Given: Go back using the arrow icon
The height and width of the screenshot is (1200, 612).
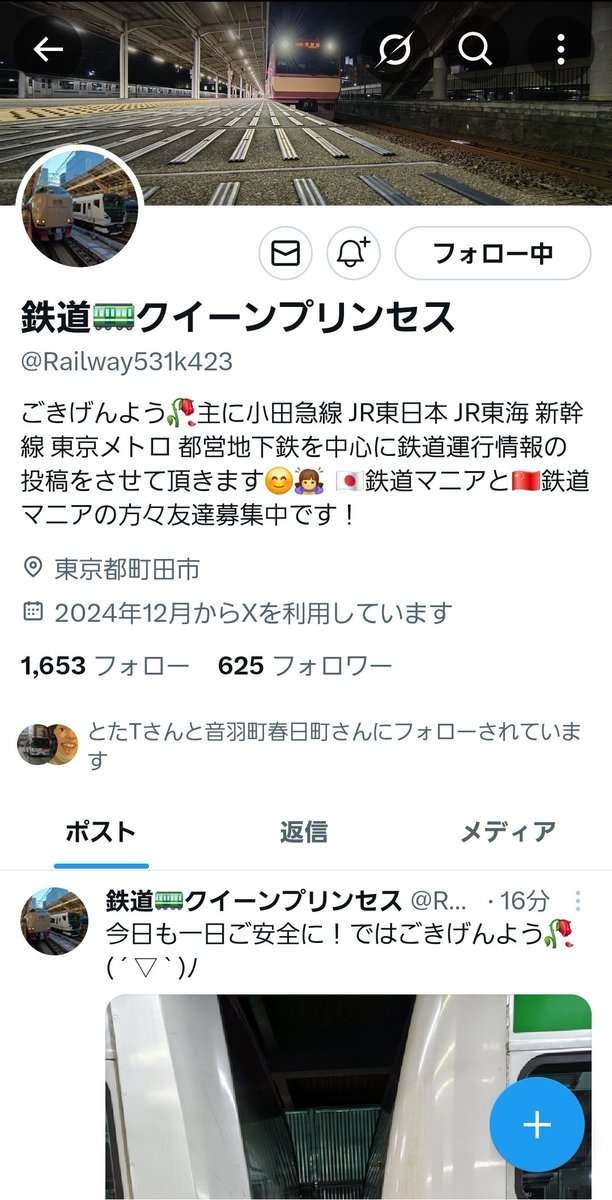Looking at the screenshot, I should point(48,49).
